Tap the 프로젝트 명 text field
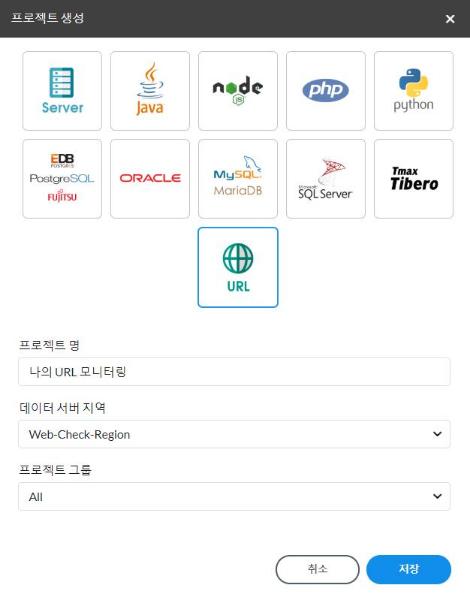Image resolution: width=470 pixels, height=597 pixels. coord(234,372)
